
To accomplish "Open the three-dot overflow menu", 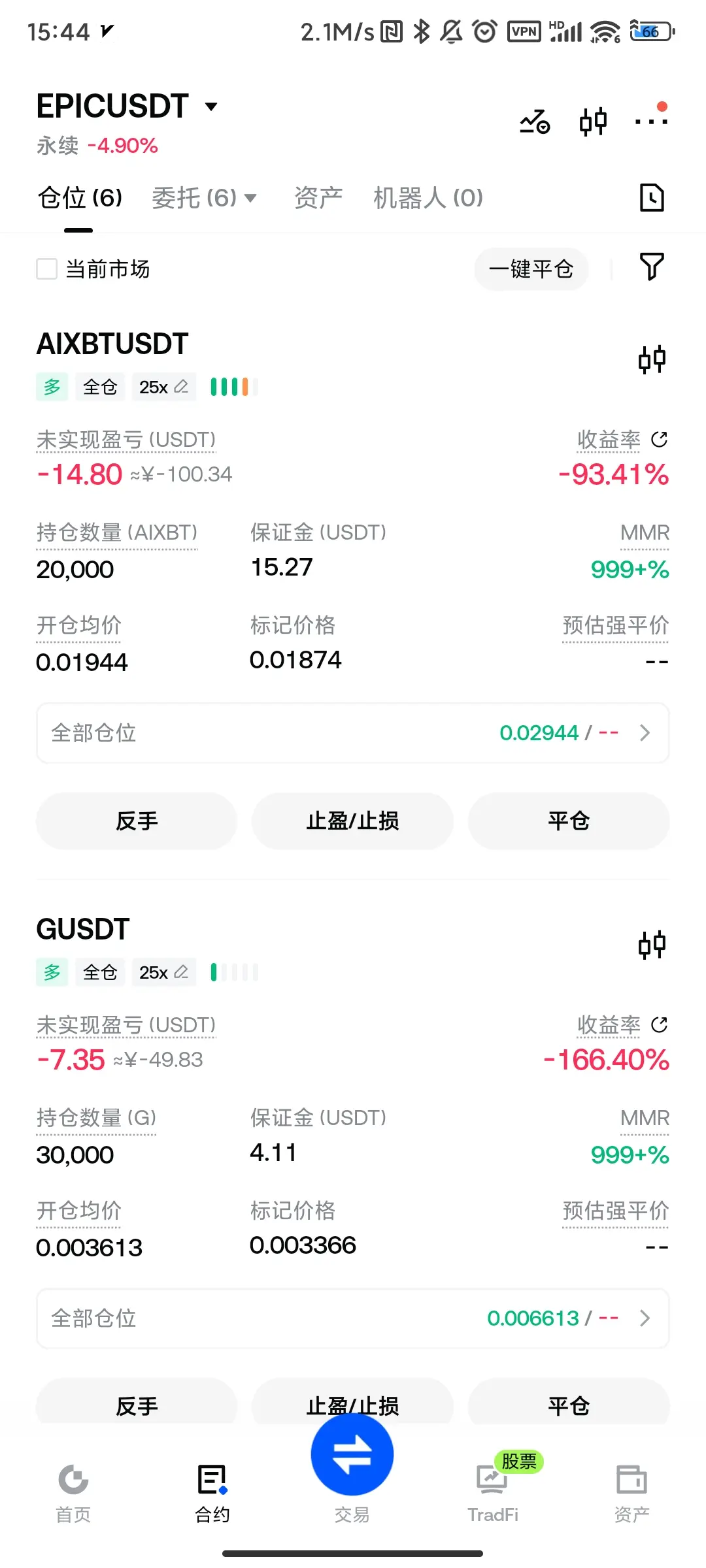I will (651, 121).
